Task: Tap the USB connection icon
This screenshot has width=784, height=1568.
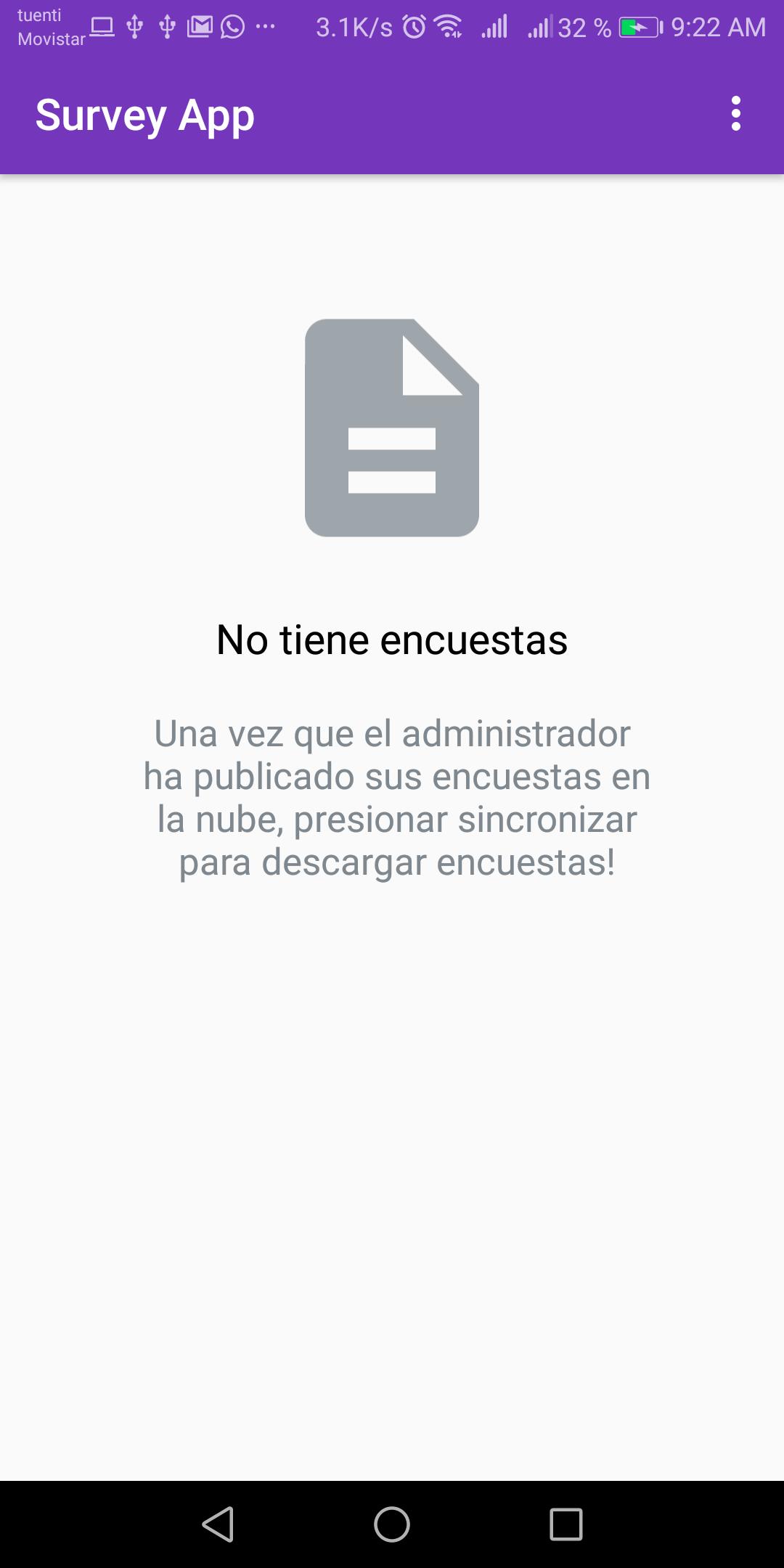Action: pyautogui.click(x=134, y=27)
